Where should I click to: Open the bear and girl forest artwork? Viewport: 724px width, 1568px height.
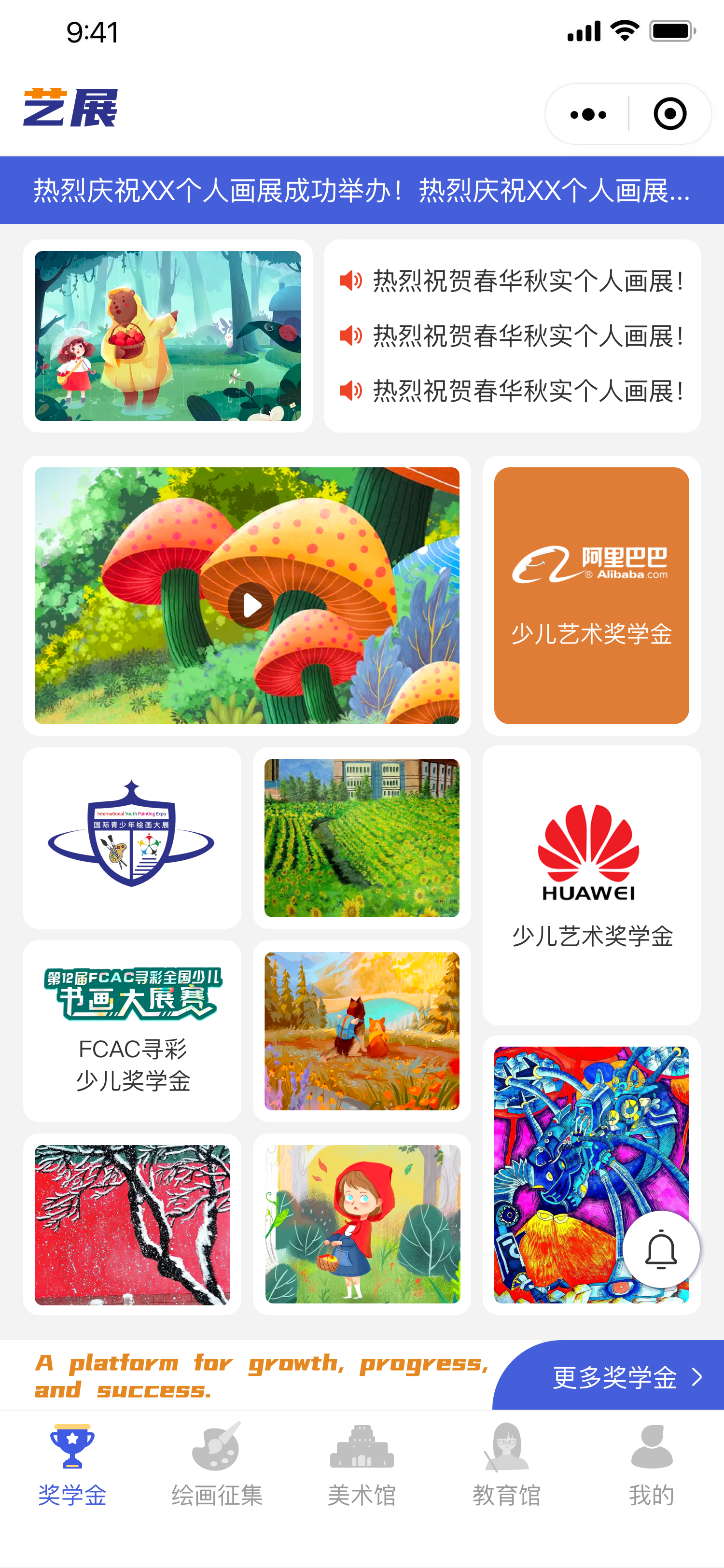(x=168, y=336)
